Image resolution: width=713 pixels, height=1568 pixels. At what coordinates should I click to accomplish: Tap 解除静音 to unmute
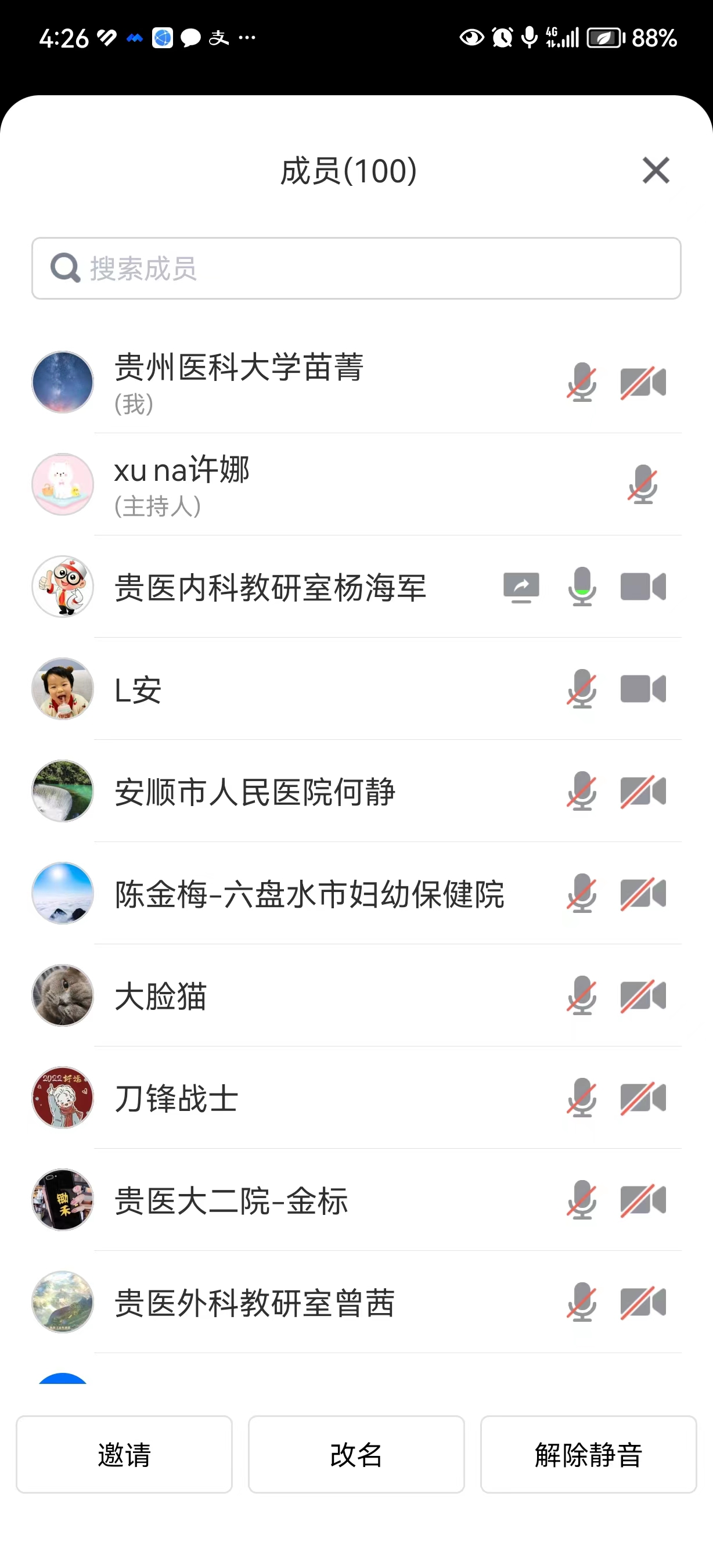pyautogui.click(x=588, y=1454)
